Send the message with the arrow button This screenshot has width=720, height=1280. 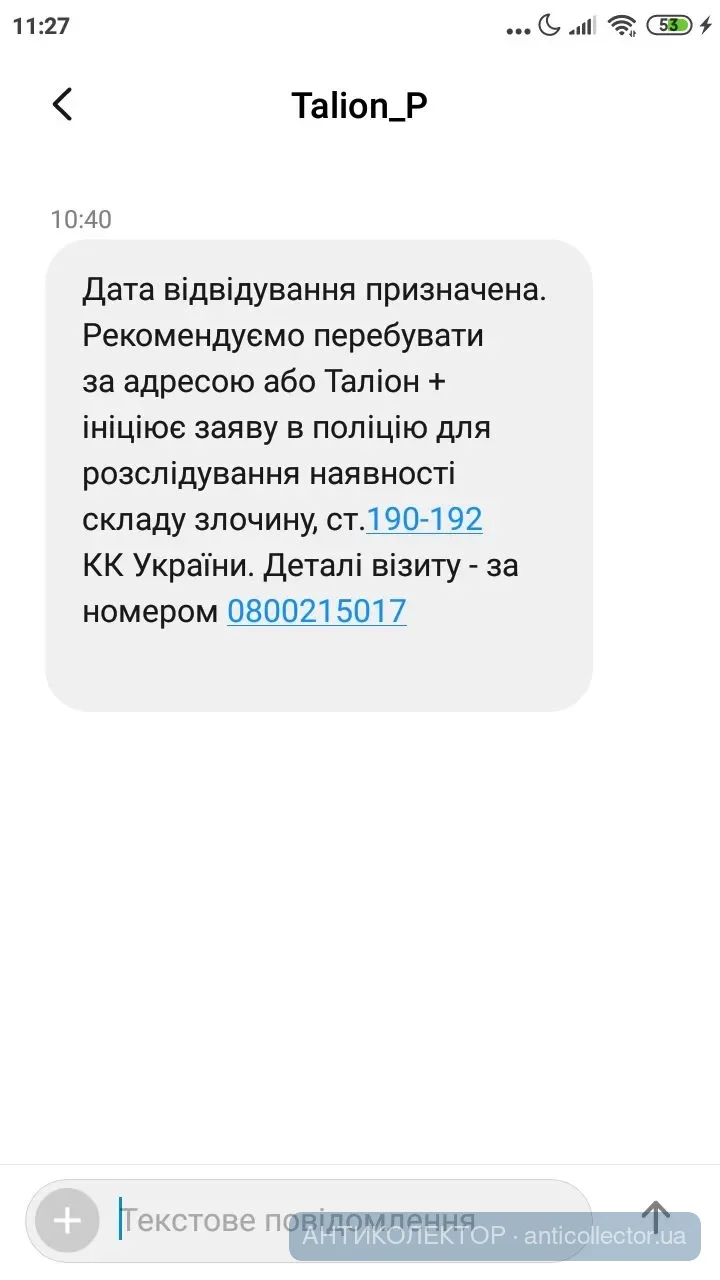[x=655, y=1217]
